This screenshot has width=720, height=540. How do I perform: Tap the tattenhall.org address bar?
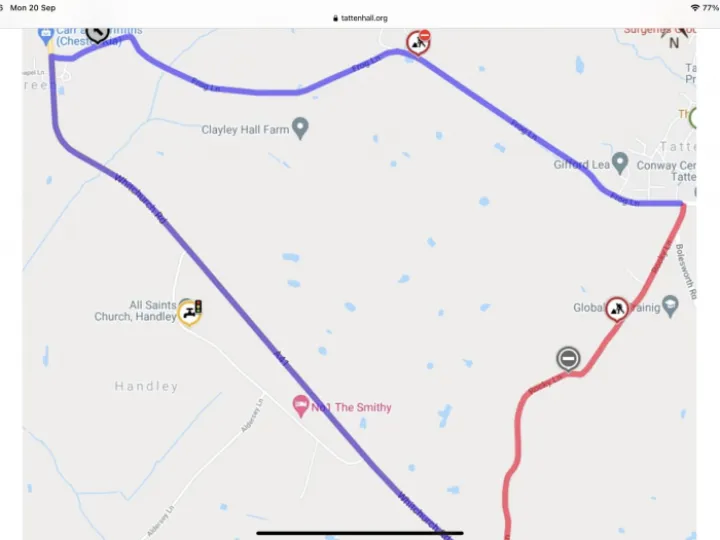click(x=360, y=17)
